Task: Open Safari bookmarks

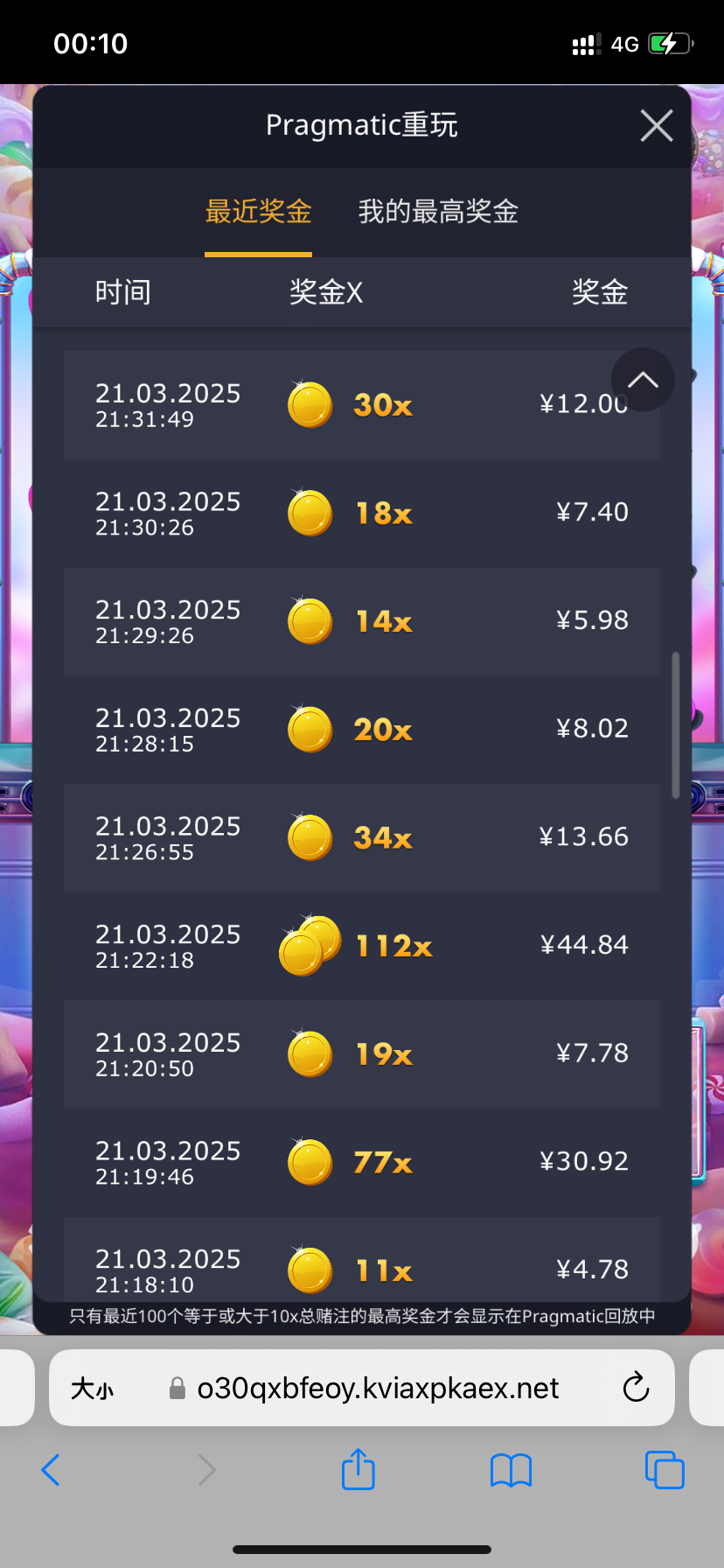Action: pyautogui.click(x=512, y=1471)
